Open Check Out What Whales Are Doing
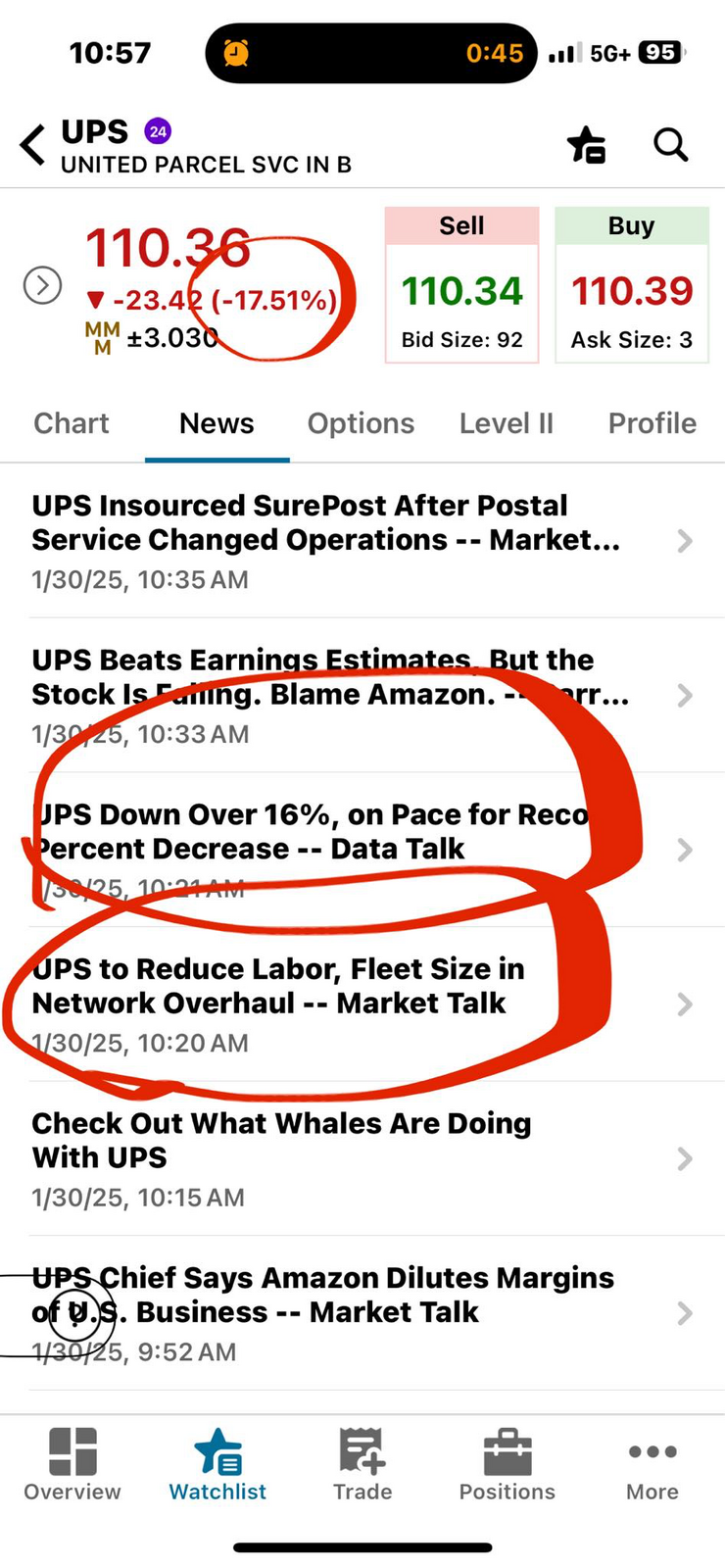The height and width of the screenshot is (1568, 725). point(362,1158)
